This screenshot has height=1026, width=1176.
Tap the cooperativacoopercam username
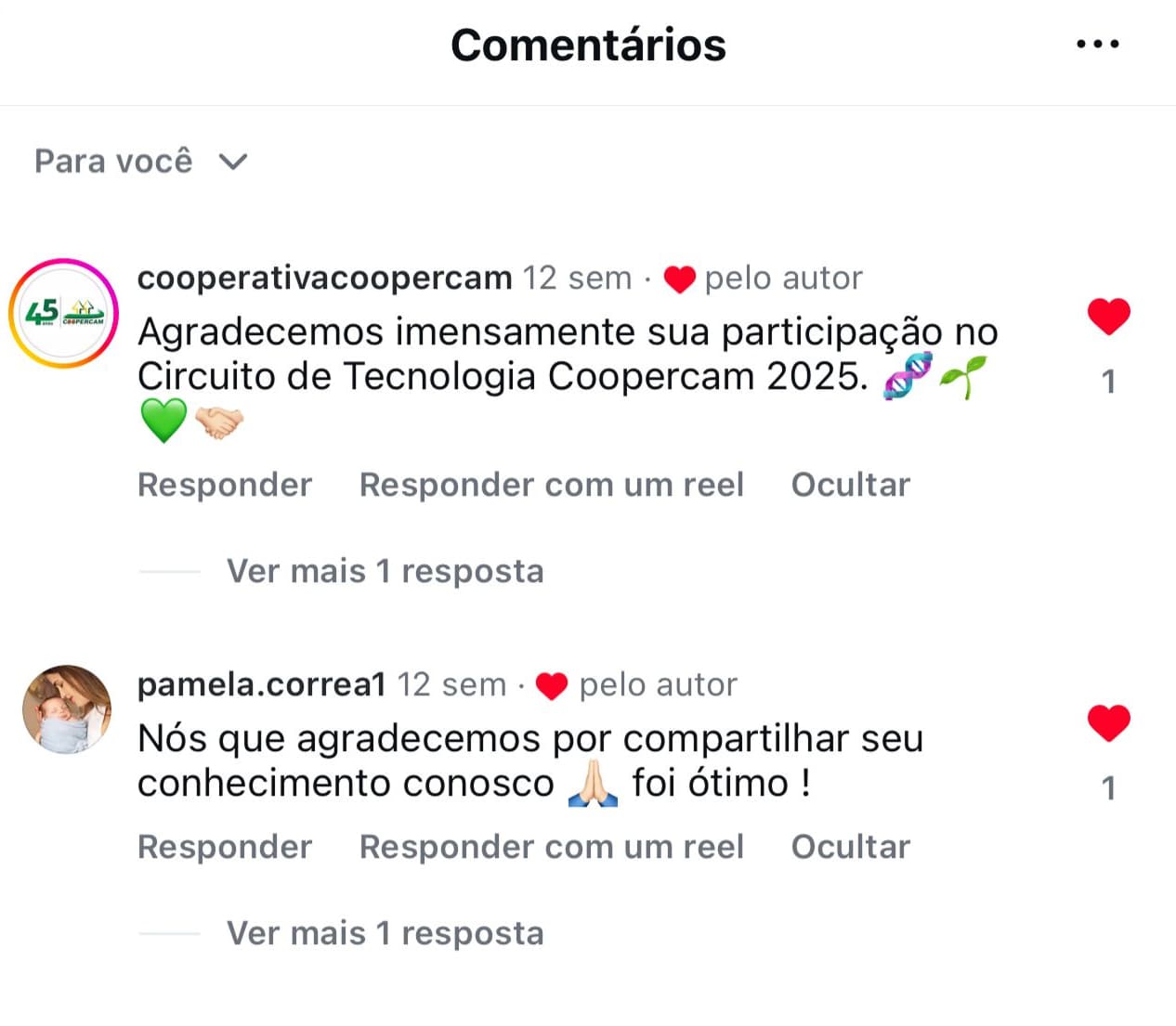[x=324, y=278]
